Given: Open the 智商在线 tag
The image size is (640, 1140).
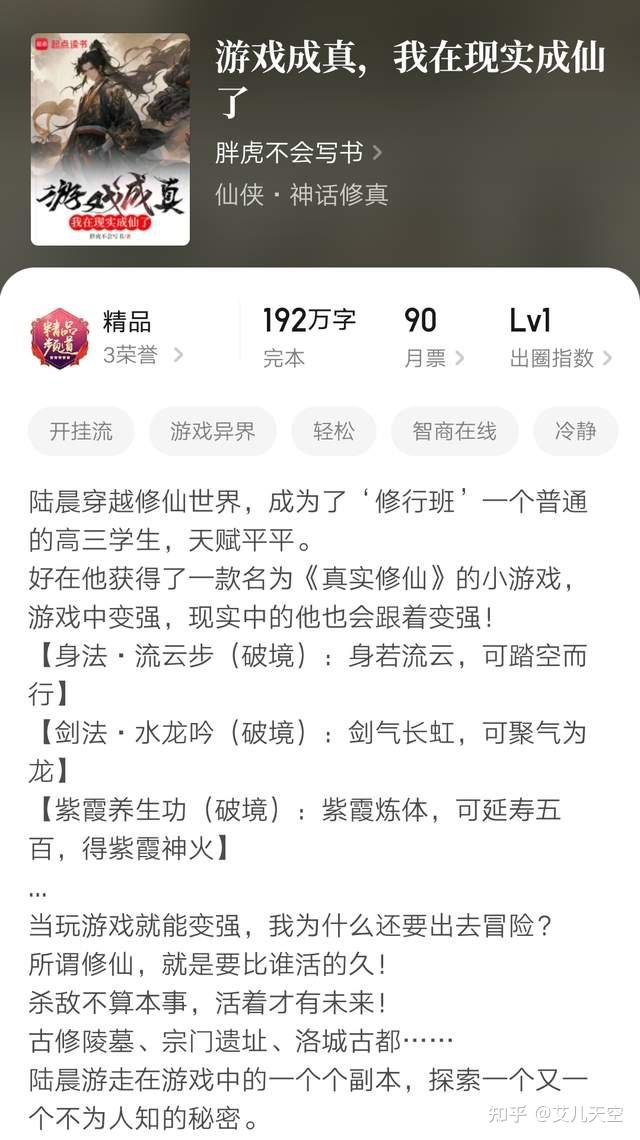Looking at the screenshot, I should point(455,431).
